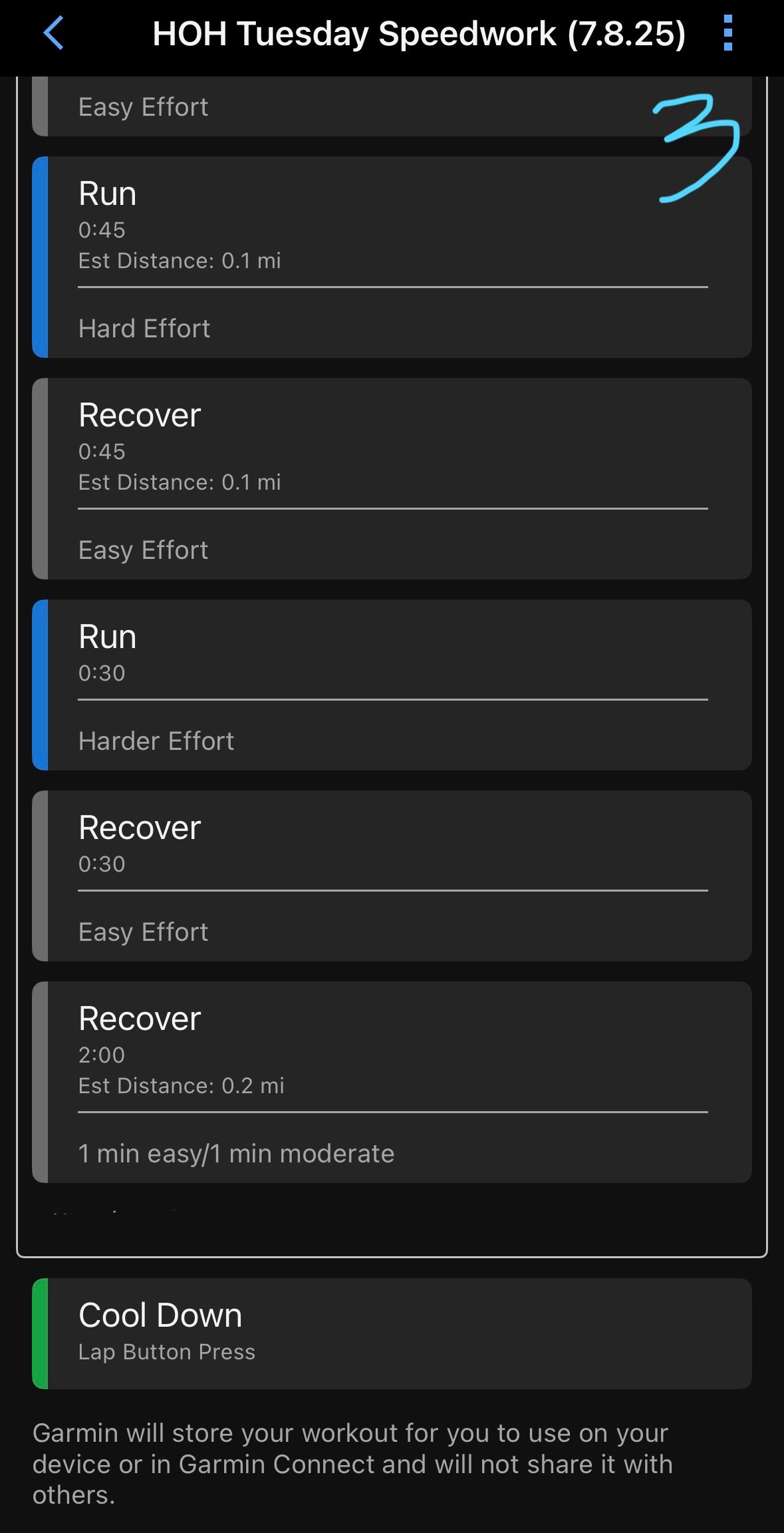The image size is (784, 1533).
Task: Open the three-dot overflow menu
Action: 727,33
